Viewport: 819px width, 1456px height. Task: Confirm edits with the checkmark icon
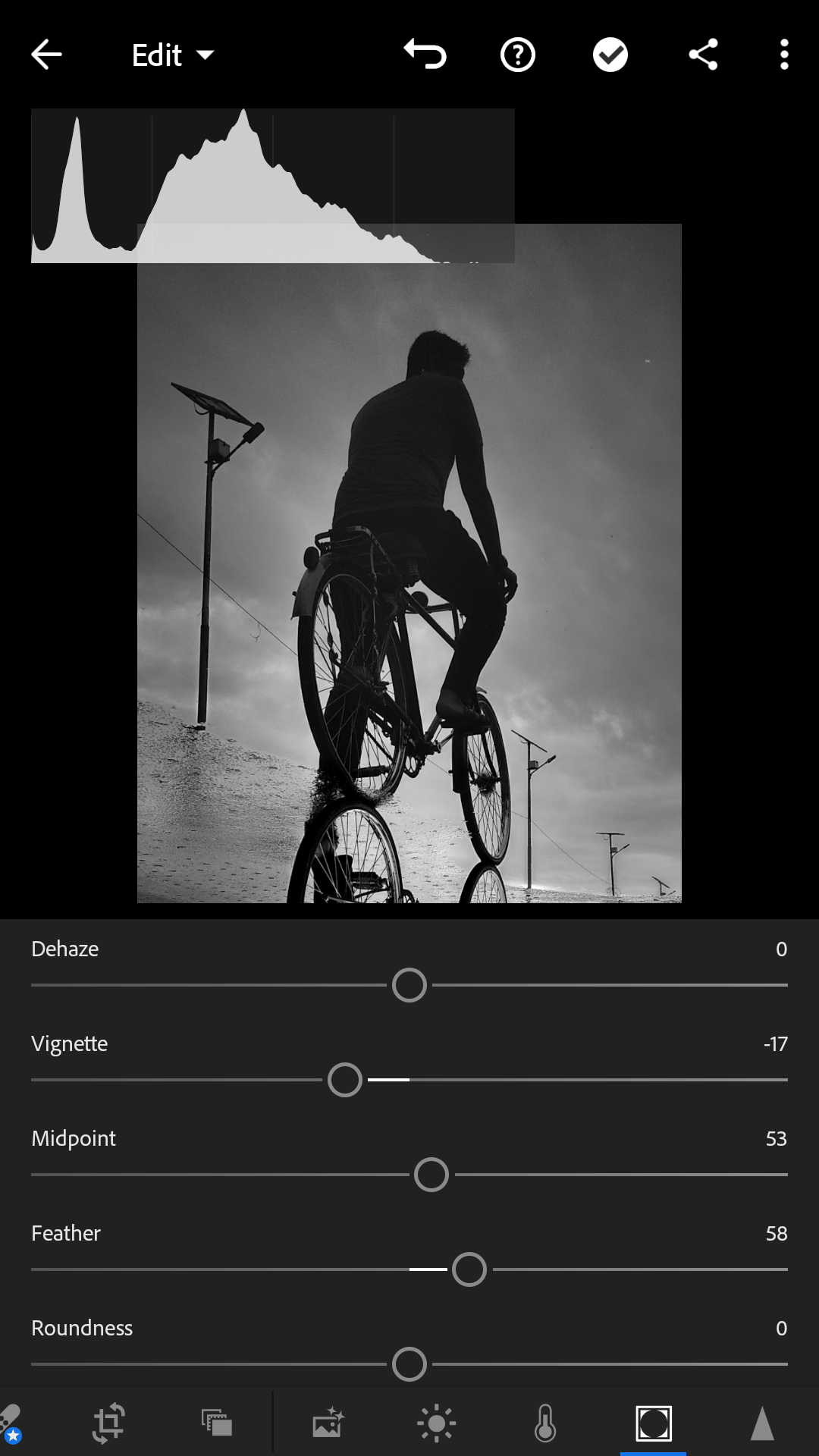[x=610, y=55]
